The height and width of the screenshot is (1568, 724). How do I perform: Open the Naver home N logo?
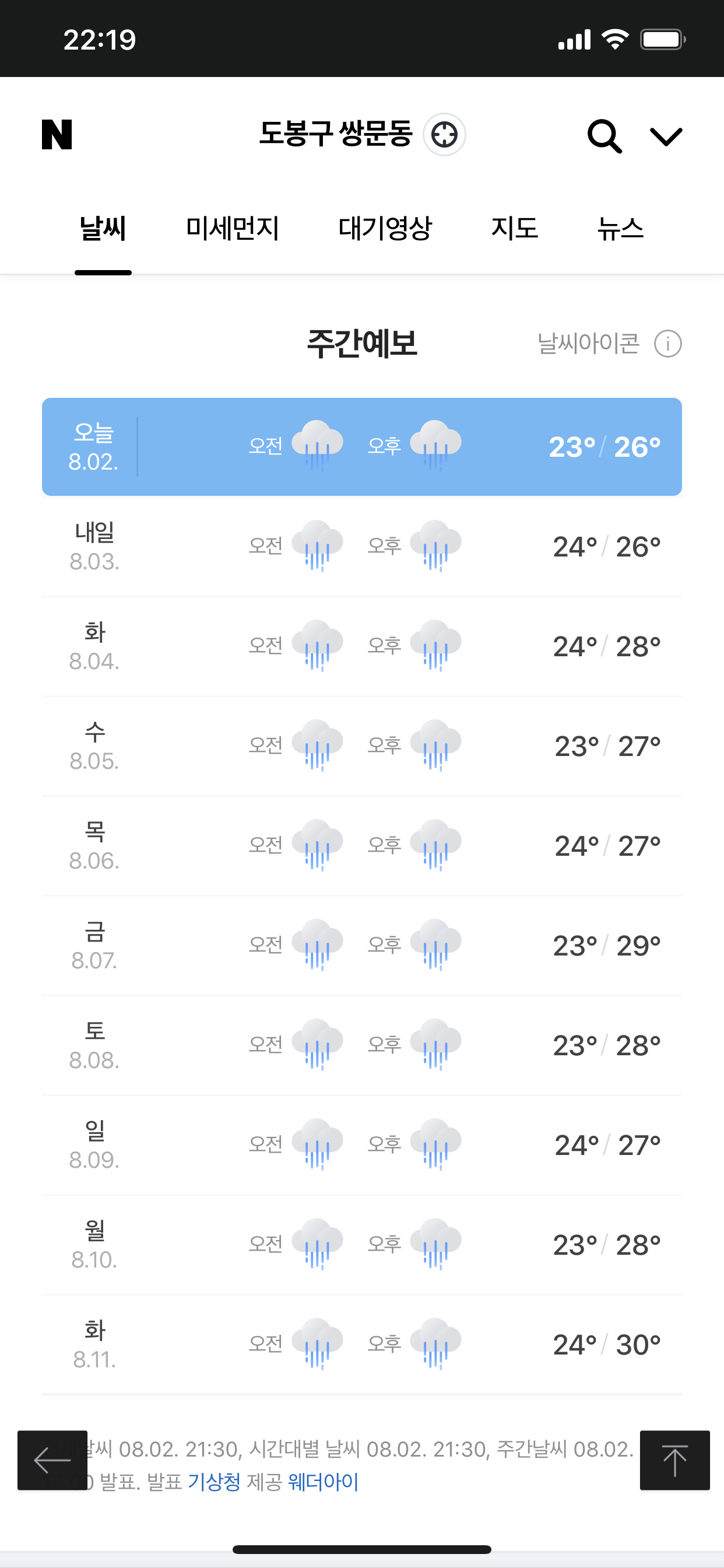point(57,135)
